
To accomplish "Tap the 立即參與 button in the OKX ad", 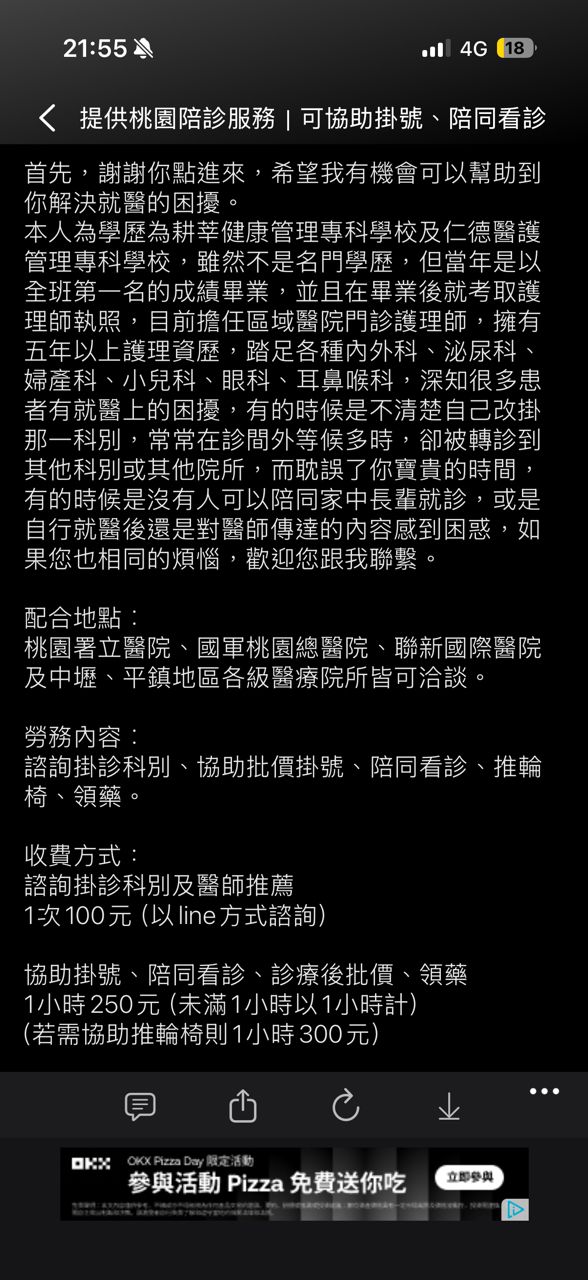I will click(x=469, y=1177).
